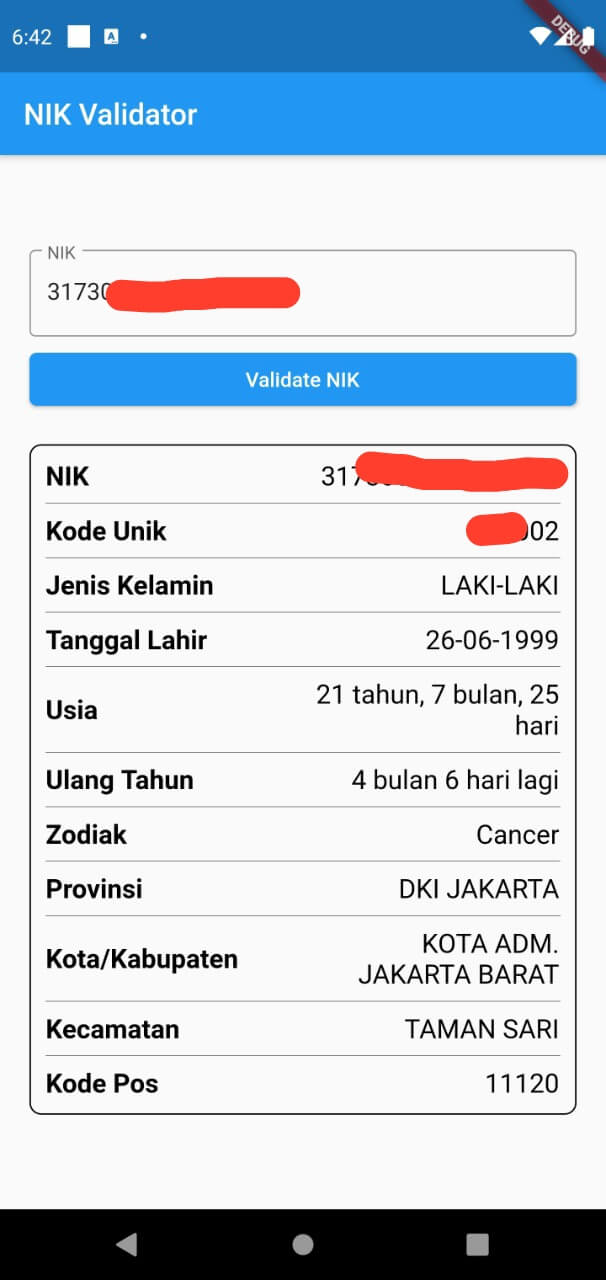Open the recent apps overview
Viewport: 606px width, 1280px height.
[x=478, y=1244]
